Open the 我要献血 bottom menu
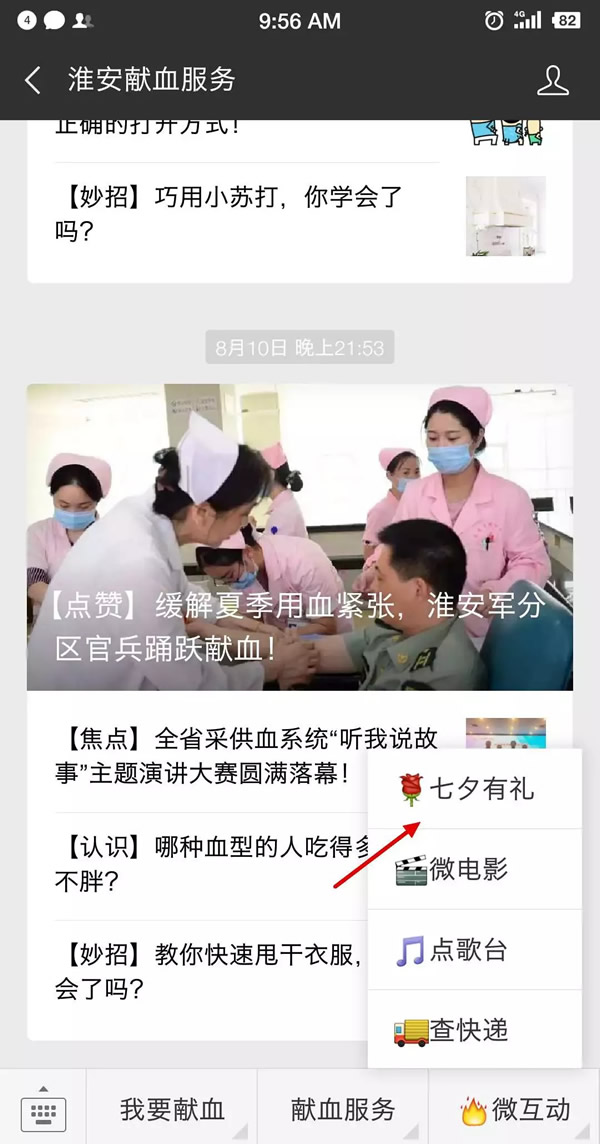The height and width of the screenshot is (1144, 600). tap(172, 1109)
